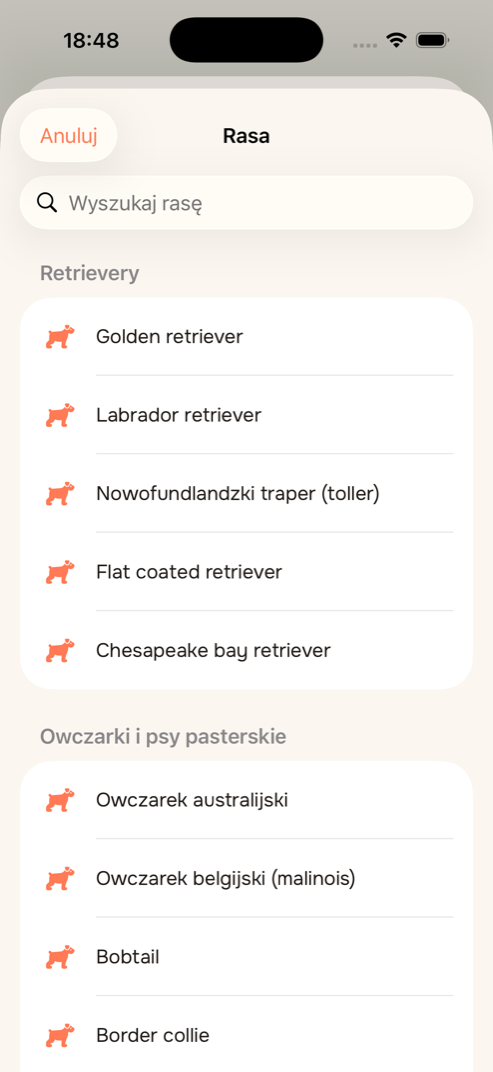The height and width of the screenshot is (1072, 493).
Task: Pick Nowofundlandzki traper (toller)
Action: coord(246,493)
